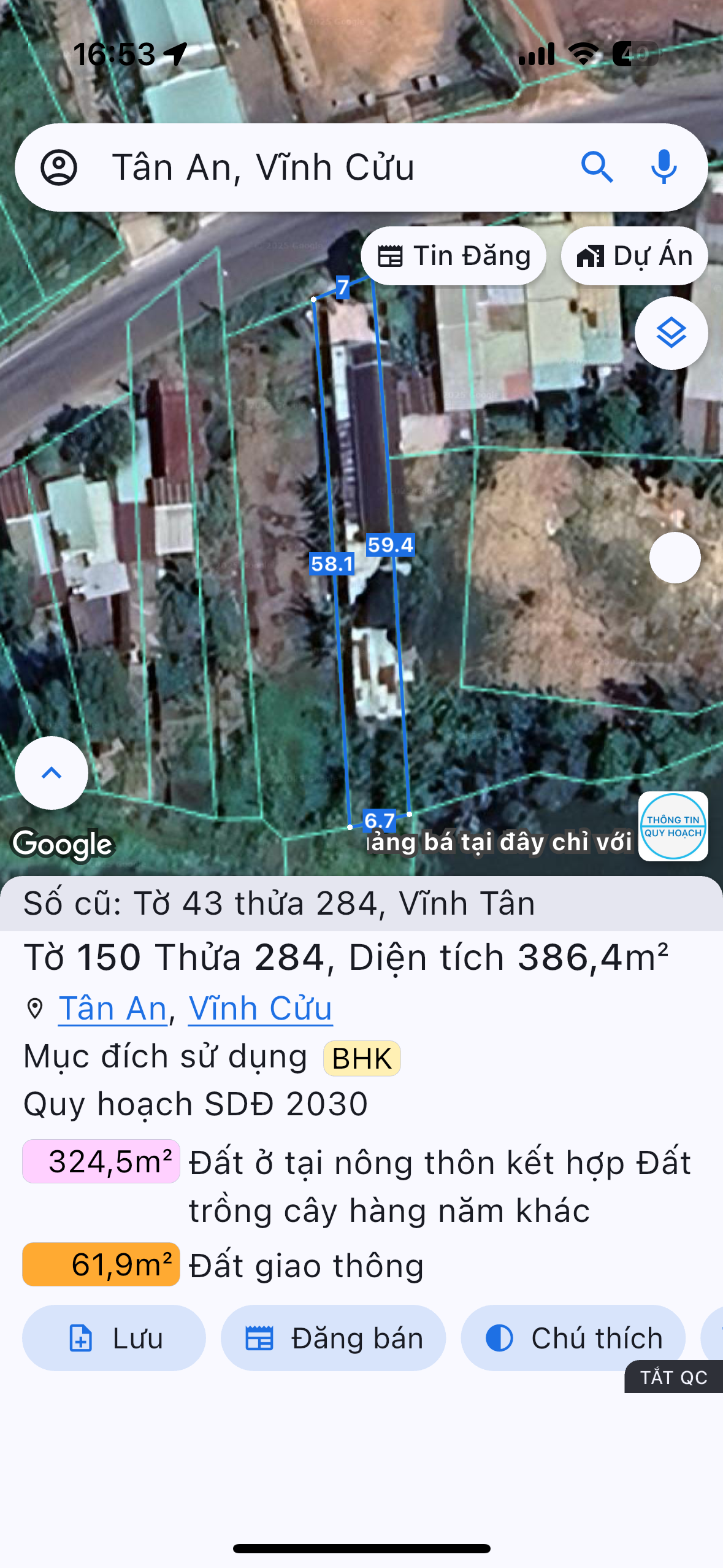This screenshot has width=723, height=1568.
Task: Tap the white circle button on map
Action: tap(675, 558)
